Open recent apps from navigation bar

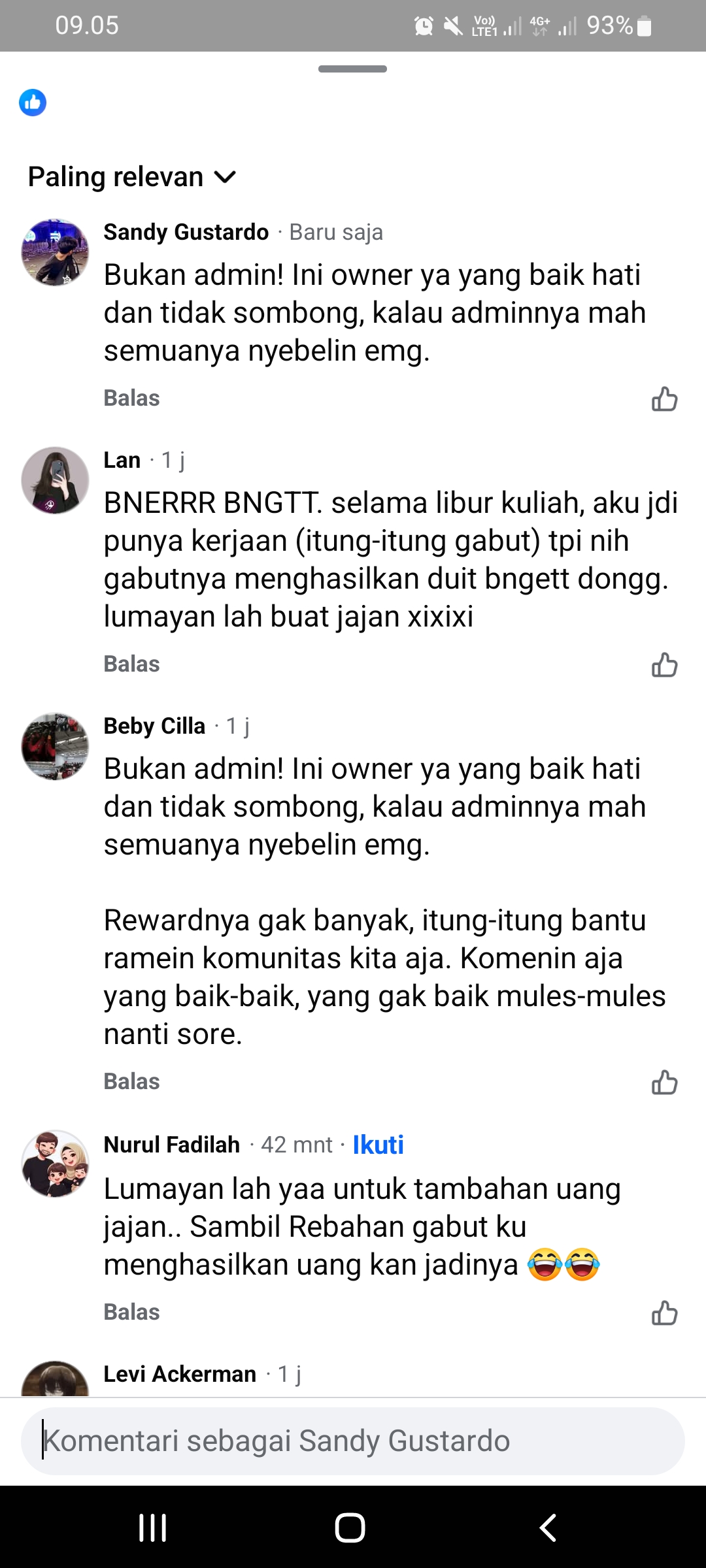point(153,1527)
